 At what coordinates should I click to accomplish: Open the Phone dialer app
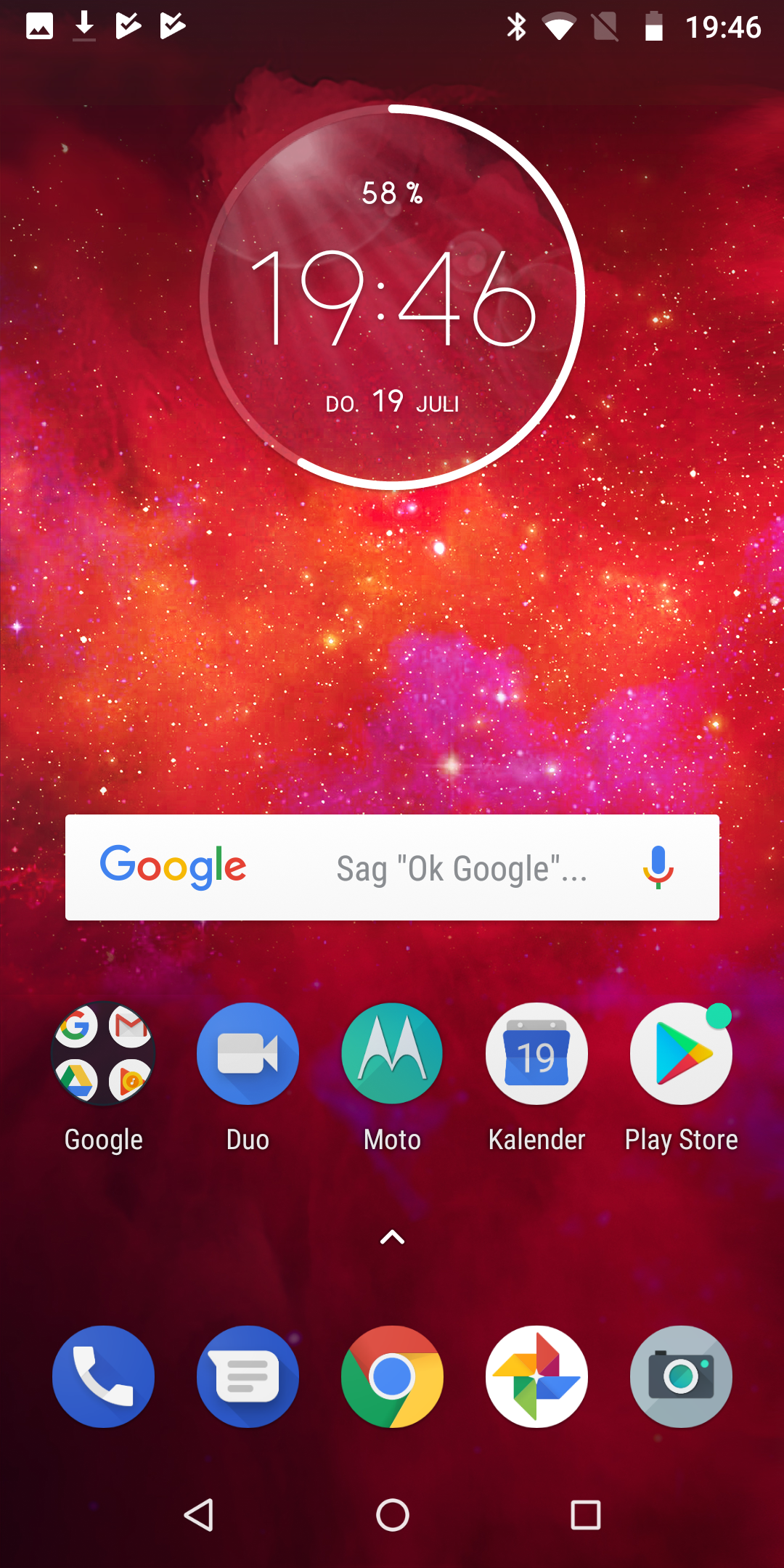[x=103, y=1377]
